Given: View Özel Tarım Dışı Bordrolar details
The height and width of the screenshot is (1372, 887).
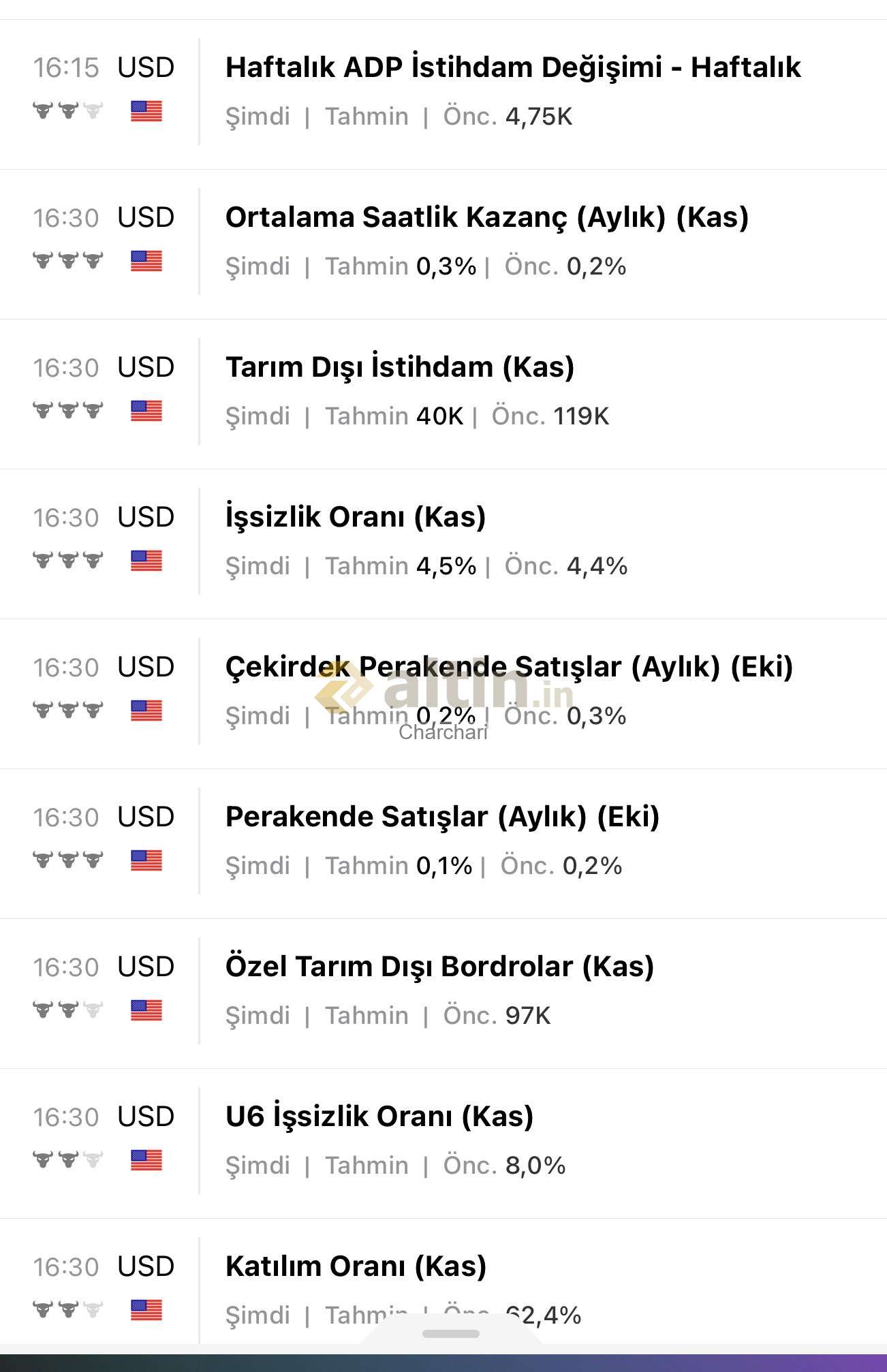Looking at the screenshot, I should pos(439,967).
